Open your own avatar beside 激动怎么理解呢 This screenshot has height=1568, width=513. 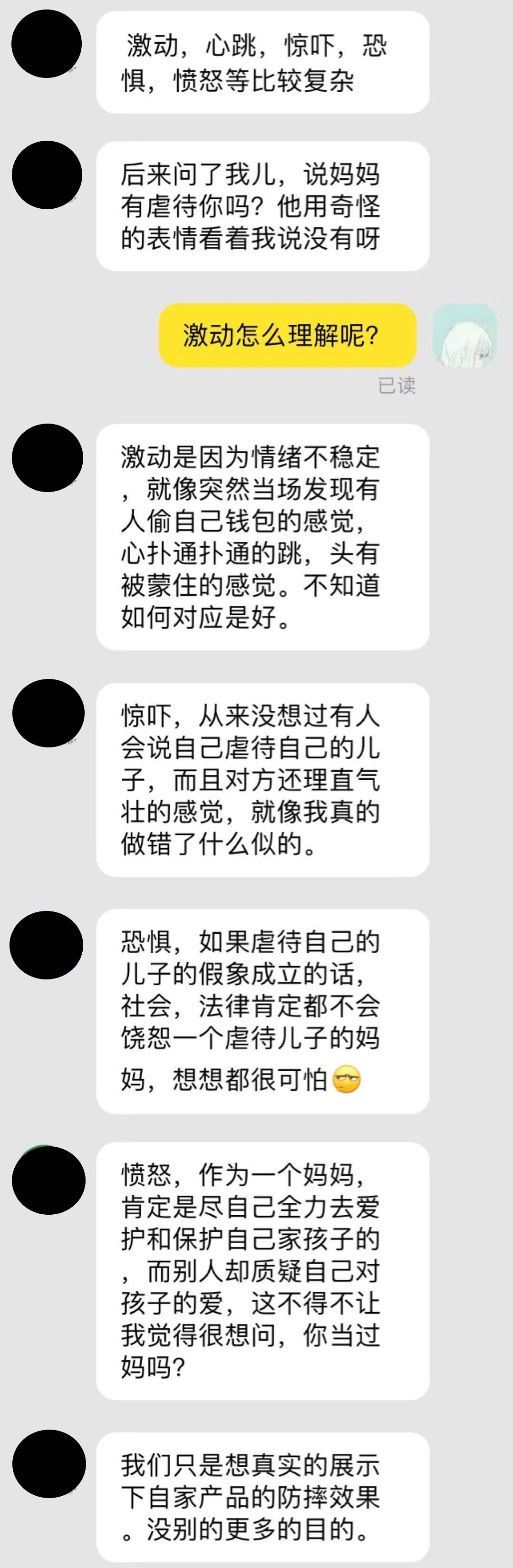tap(465, 335)
